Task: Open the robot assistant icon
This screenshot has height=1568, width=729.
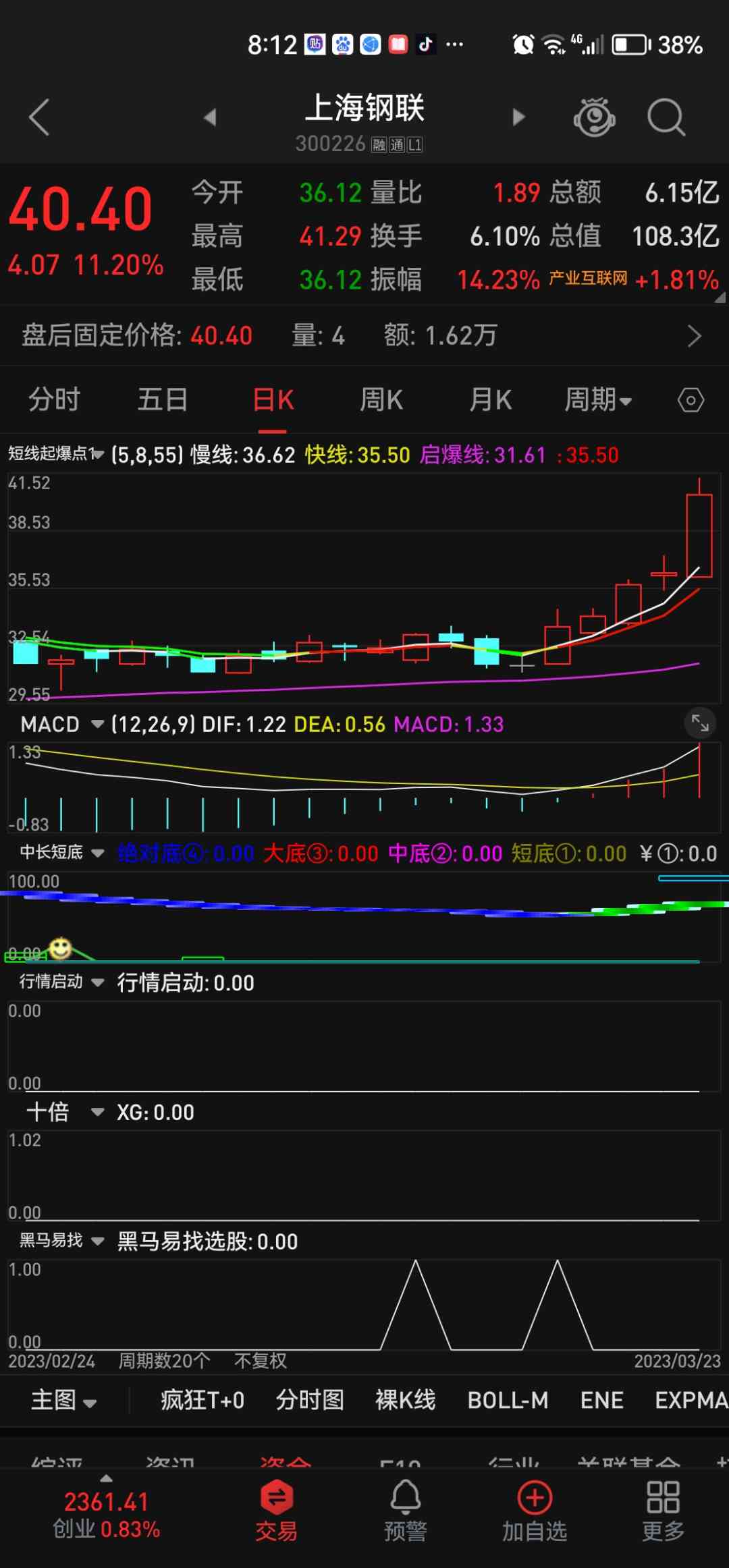Action: [594, 117]
